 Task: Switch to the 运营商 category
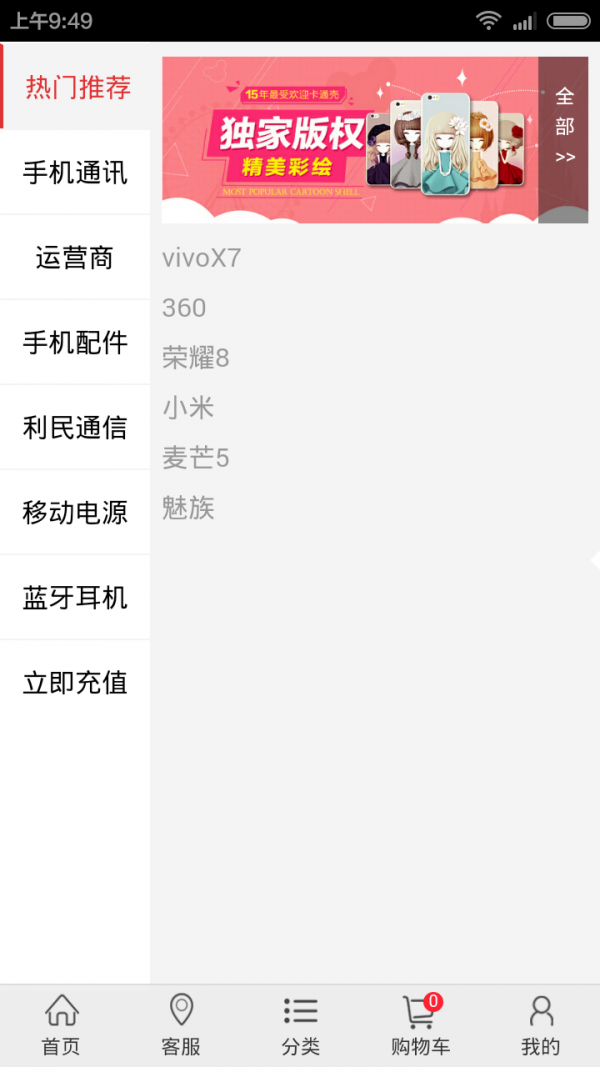tap(75, 258)
